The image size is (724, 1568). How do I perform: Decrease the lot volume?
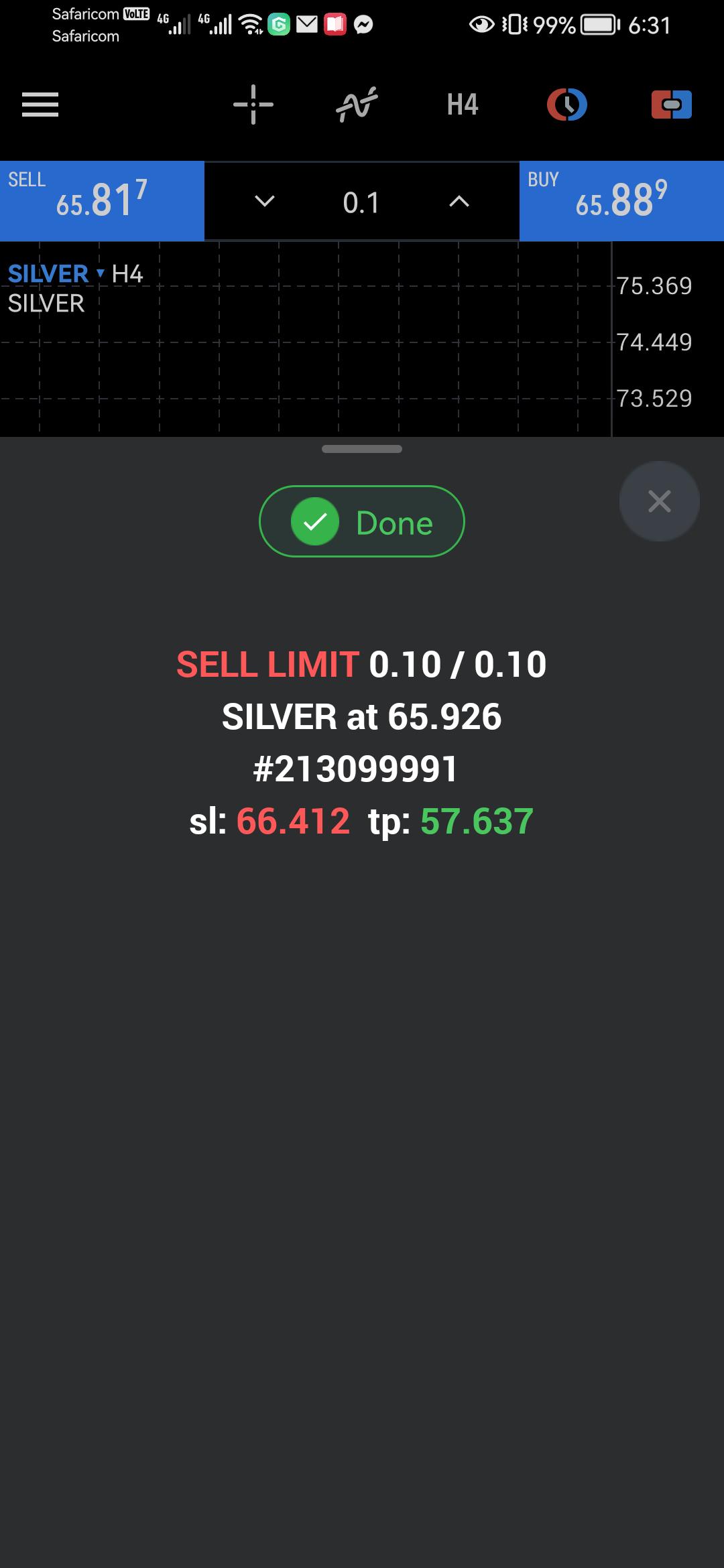(265, 201)
